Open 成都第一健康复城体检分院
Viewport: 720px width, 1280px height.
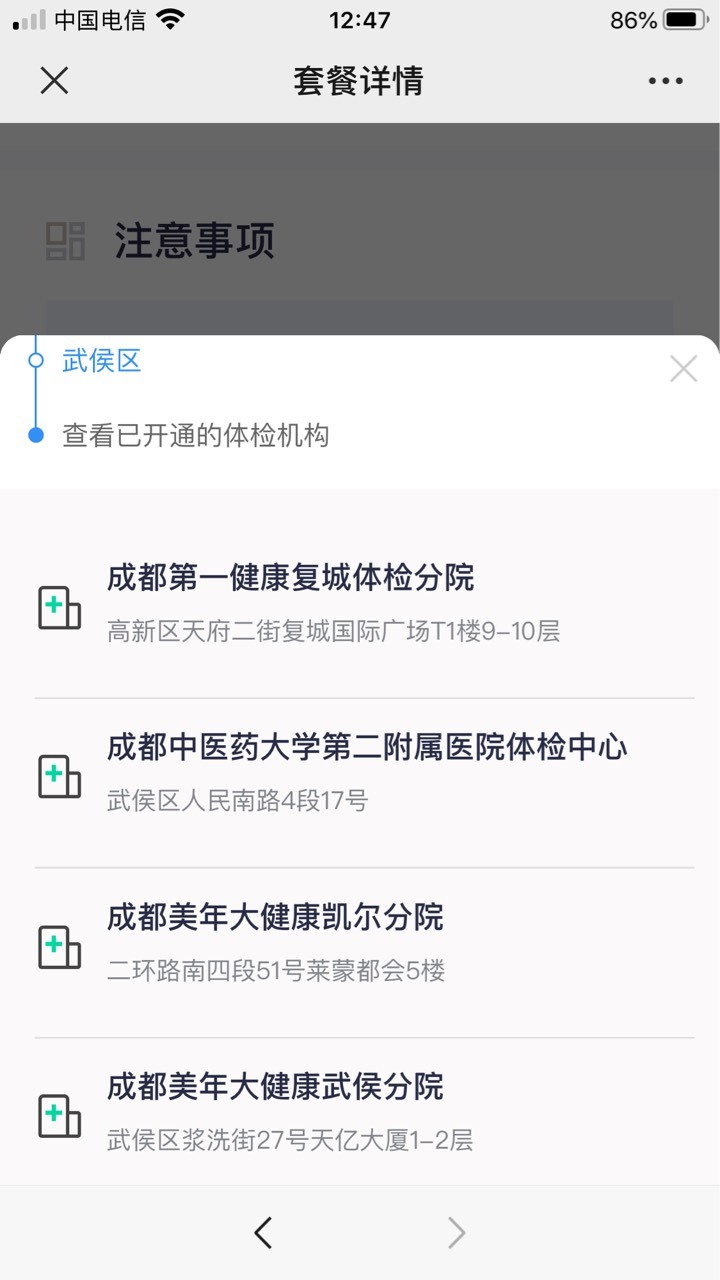pyautogui.click(x=364, y=604)
